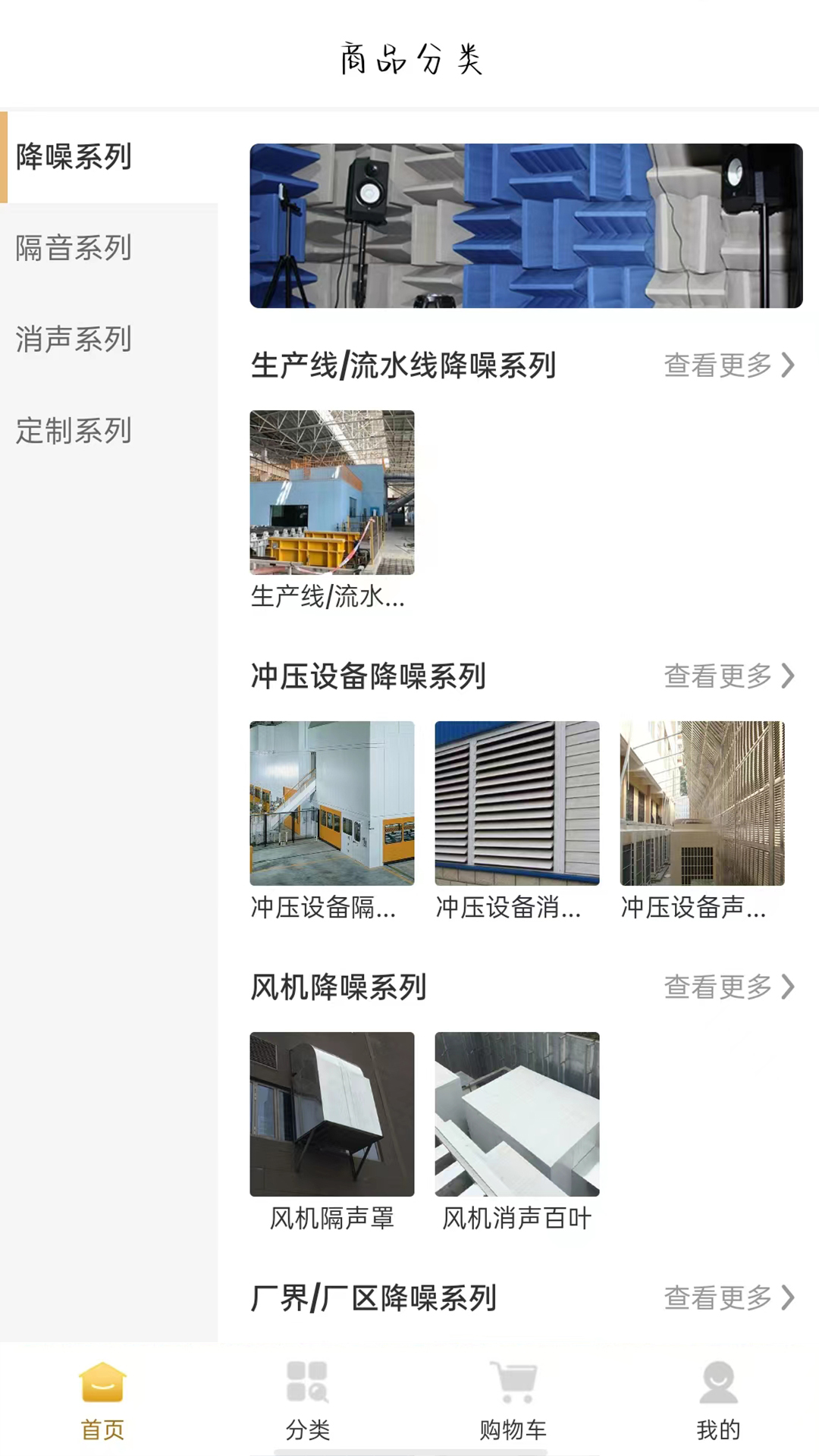The image size is (819, 1456).
Task: View more in 风机降噪系列
Action: [728, 987]
